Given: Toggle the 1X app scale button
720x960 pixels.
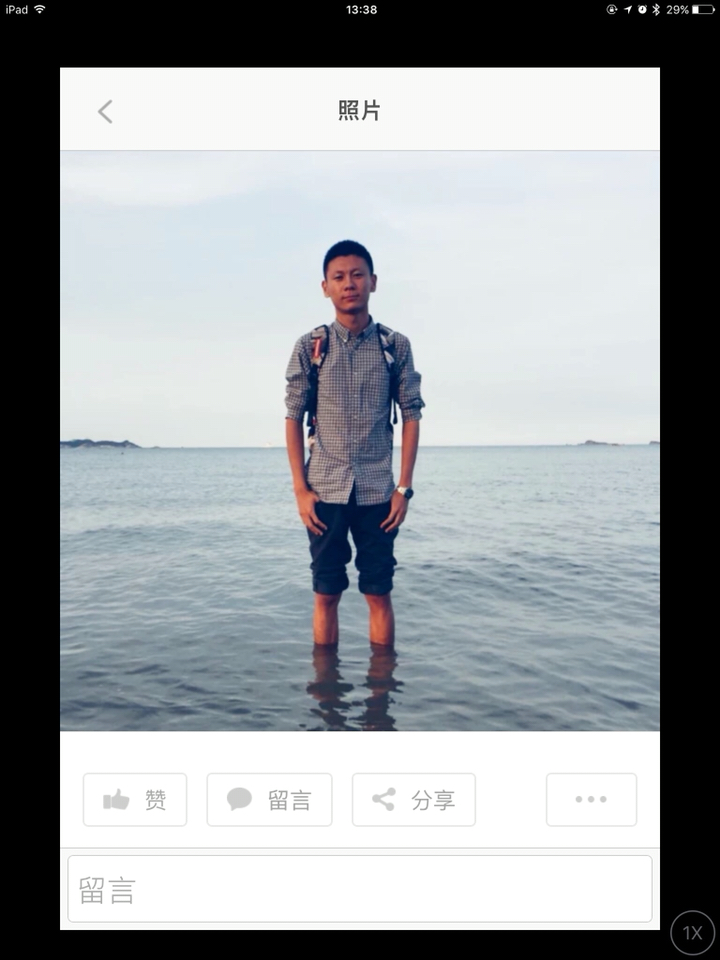Looking at the screenshot, I should click(692, 933).
